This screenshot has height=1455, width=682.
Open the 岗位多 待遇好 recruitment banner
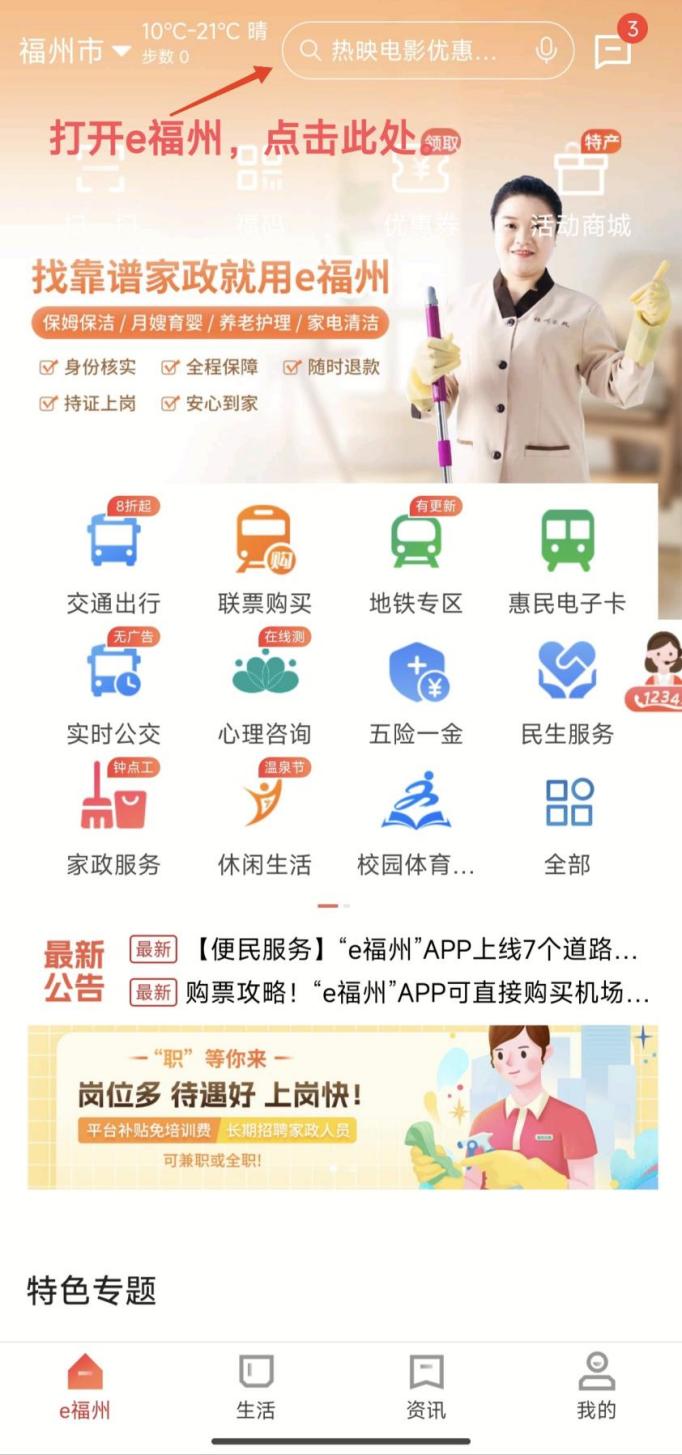tap(342, 1107)
